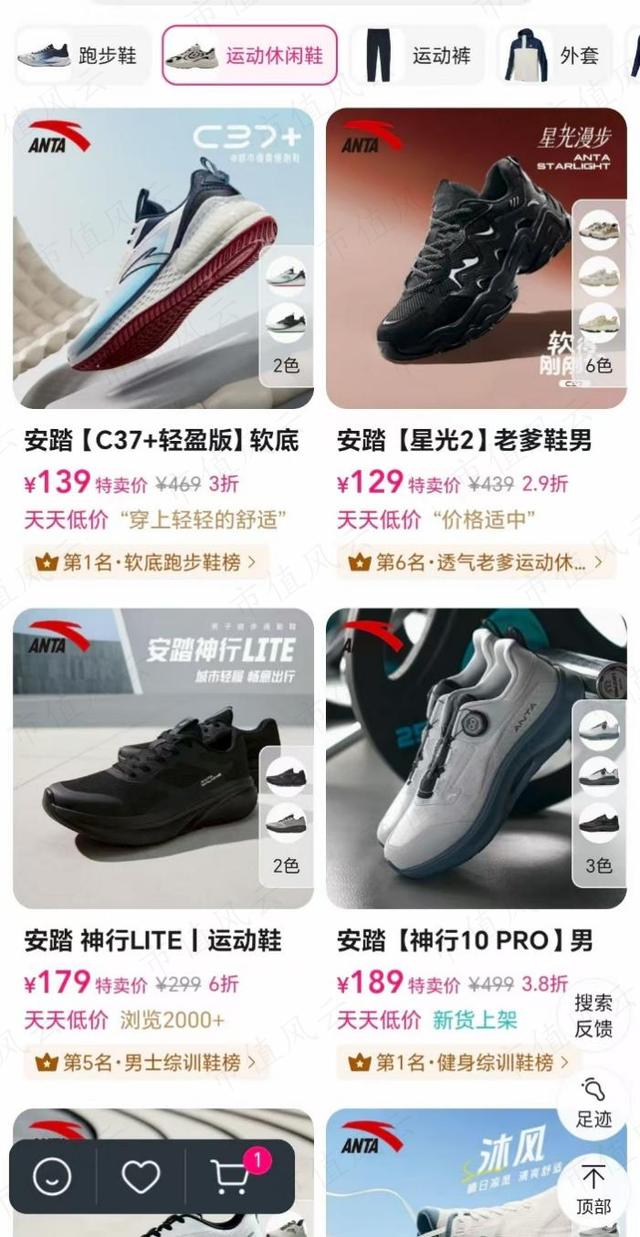Open the favorites heart icon
Image resolution: width=640 pixels, height=1237 pixels.
click(141, 1176)
